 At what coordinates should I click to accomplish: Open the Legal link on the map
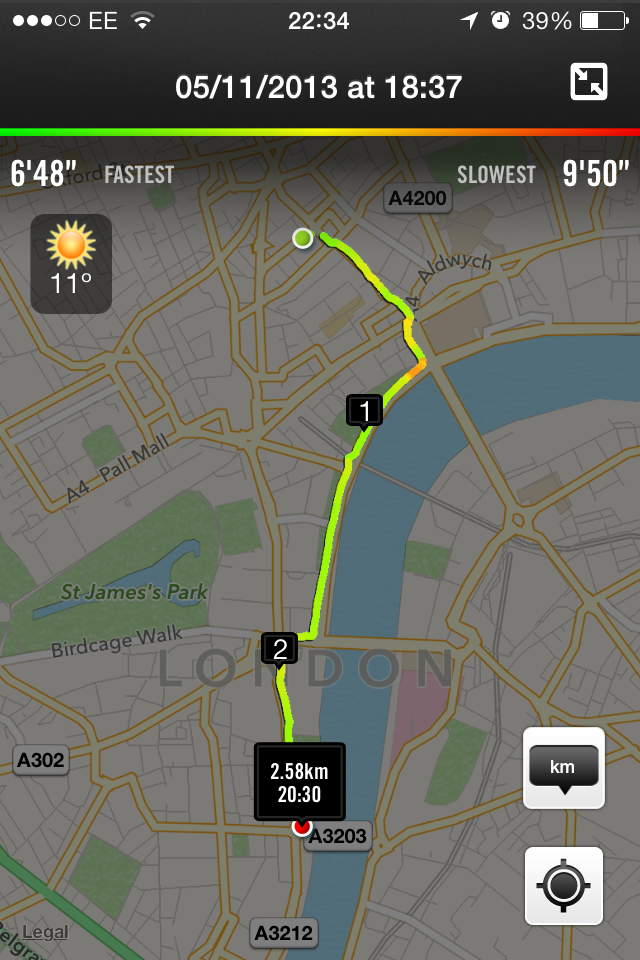45,932
